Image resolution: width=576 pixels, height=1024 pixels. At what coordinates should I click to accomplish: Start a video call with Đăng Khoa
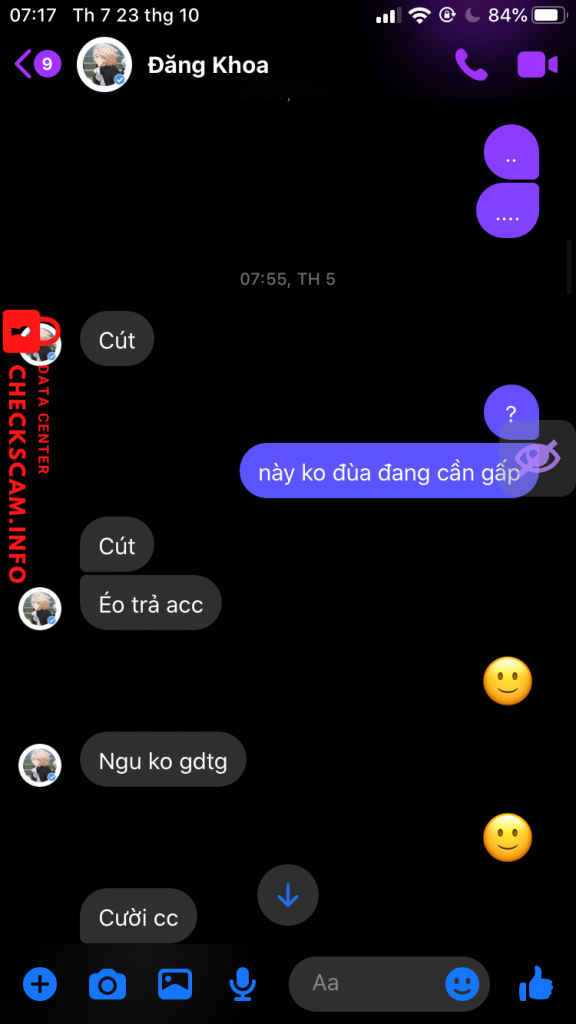pyautogui.click(x=537, y=65)
